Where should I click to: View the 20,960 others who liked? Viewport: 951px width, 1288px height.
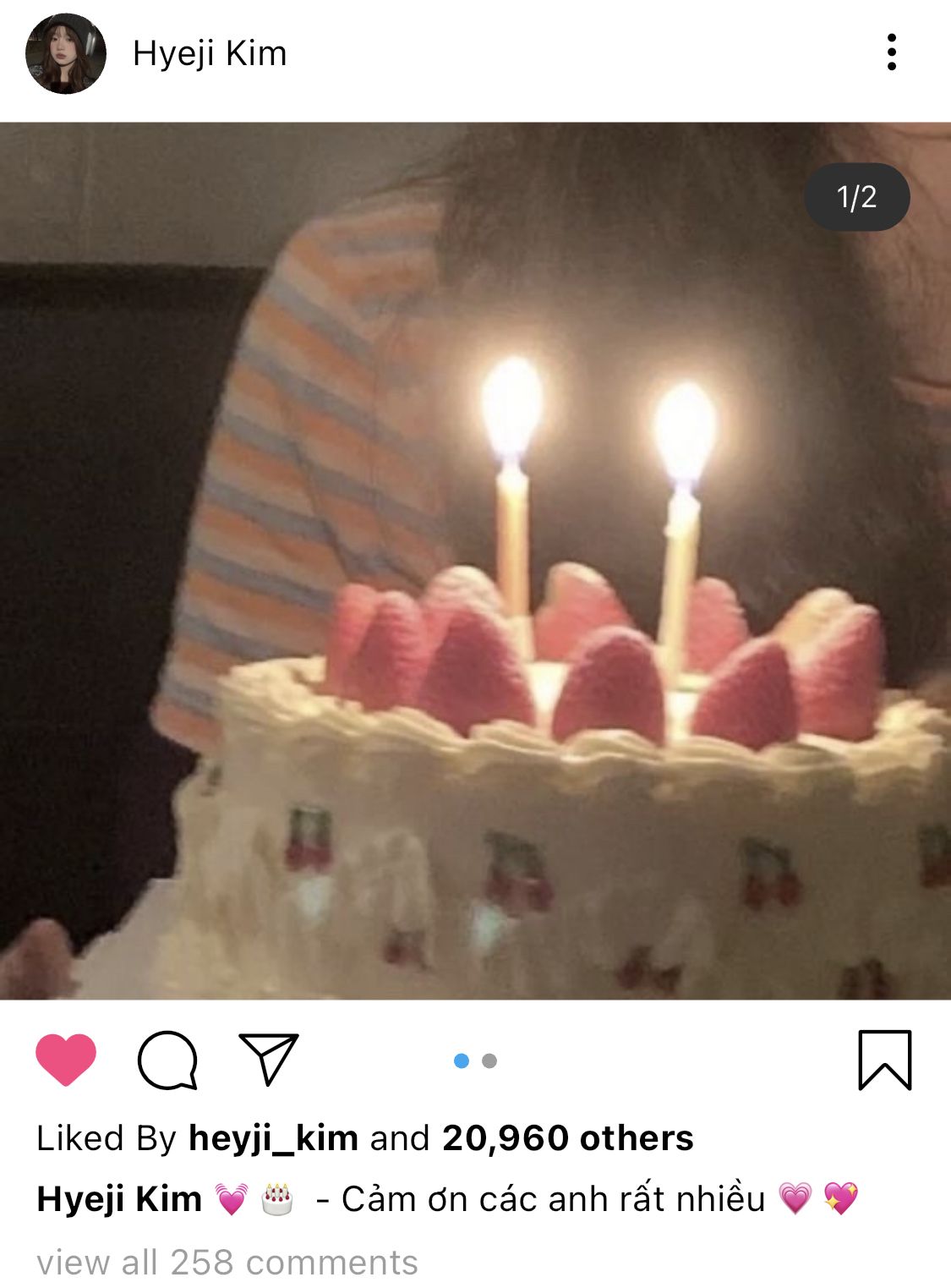(567, 1138)
